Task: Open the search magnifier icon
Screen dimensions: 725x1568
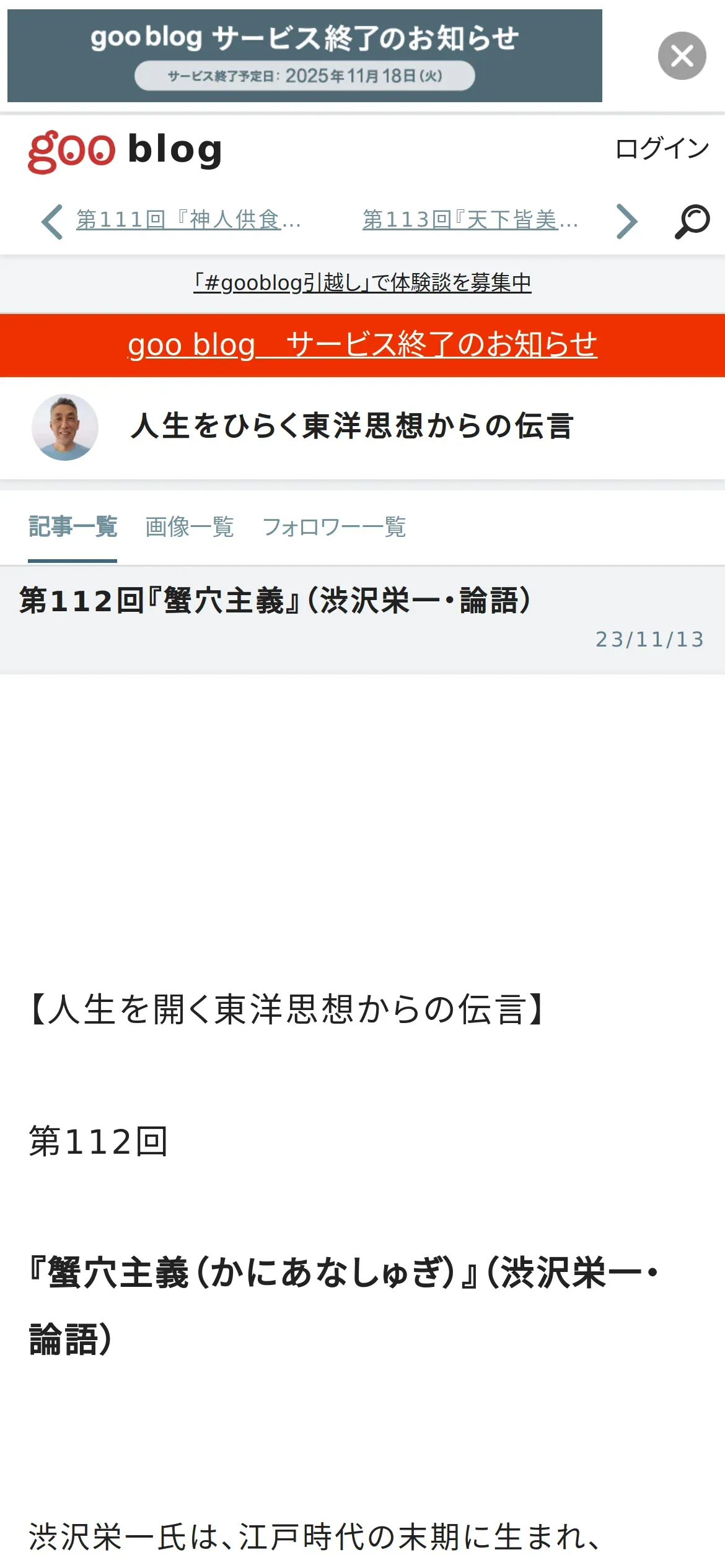Action: tap(692, 221)
